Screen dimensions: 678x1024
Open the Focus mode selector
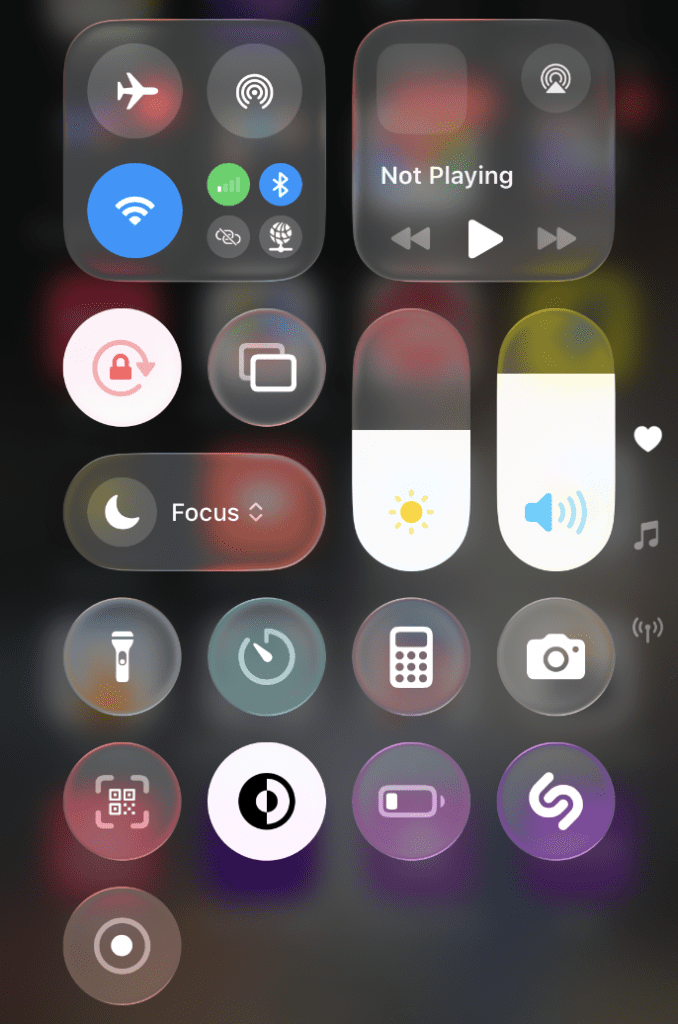(x=195, y=512)
